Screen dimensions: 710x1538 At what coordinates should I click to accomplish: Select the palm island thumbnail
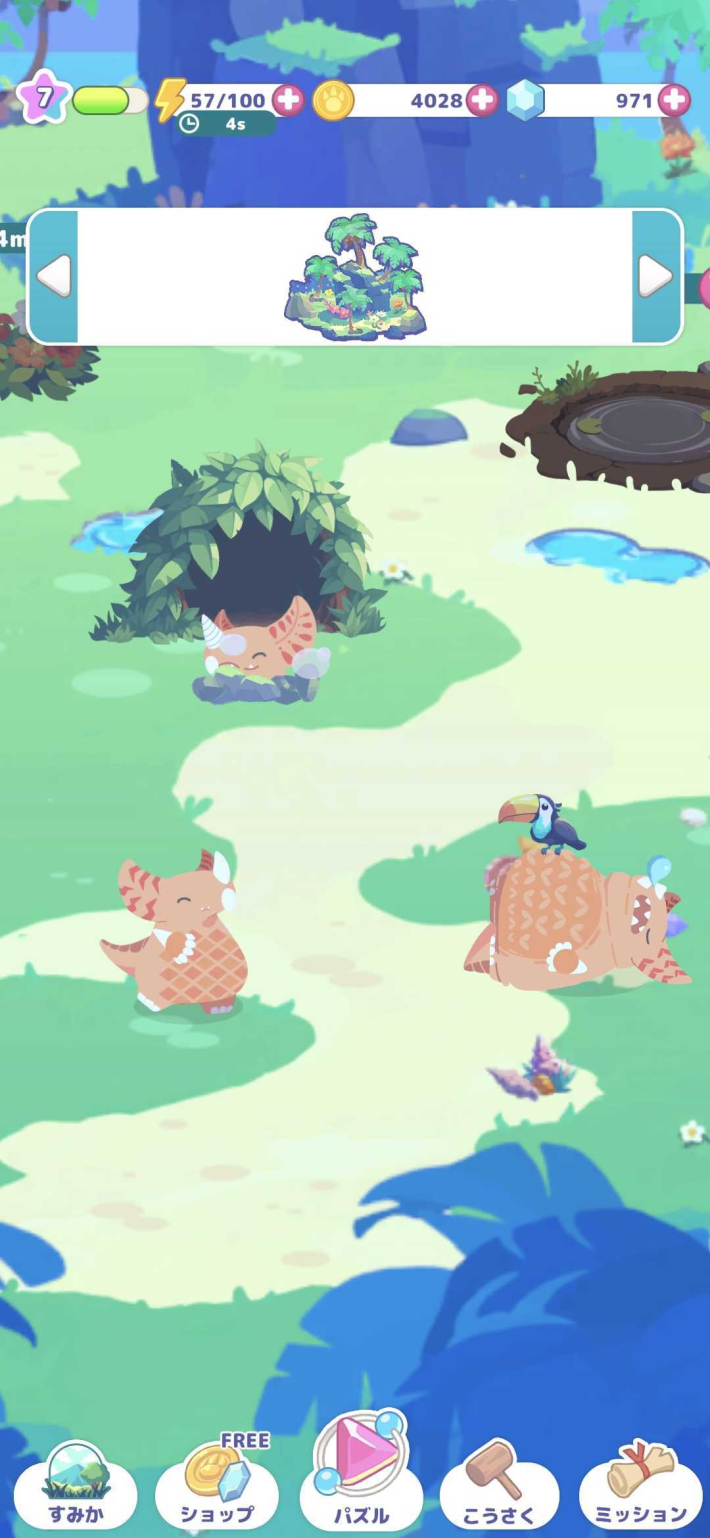(x=355, y=276)
